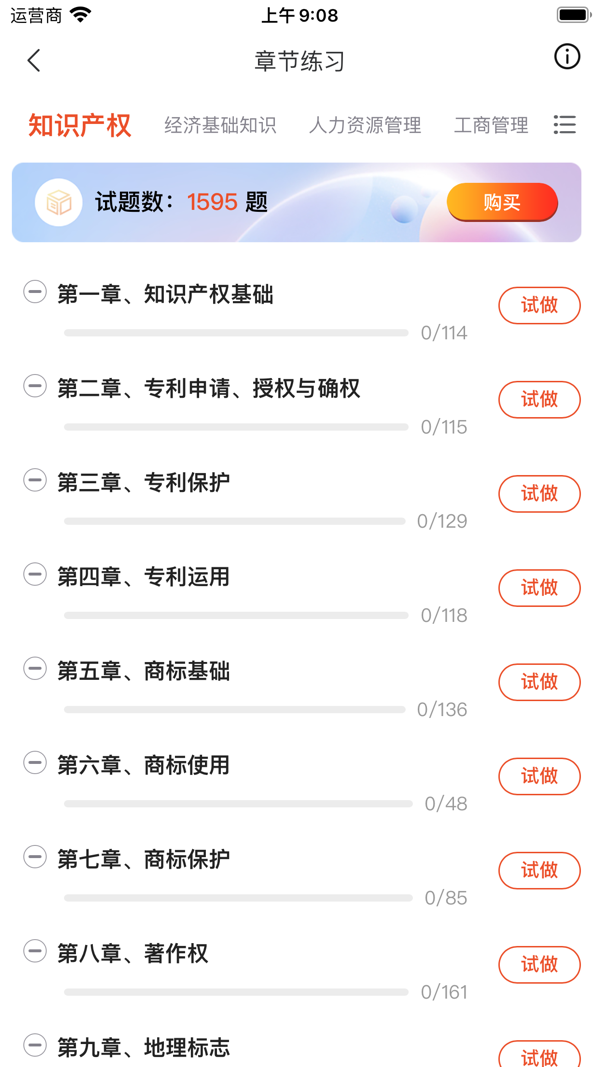The width and height of the screenshot is (600, 1067).
Task: Try 试做 for 第一章、知识产权基础
Action: point(539,306)
